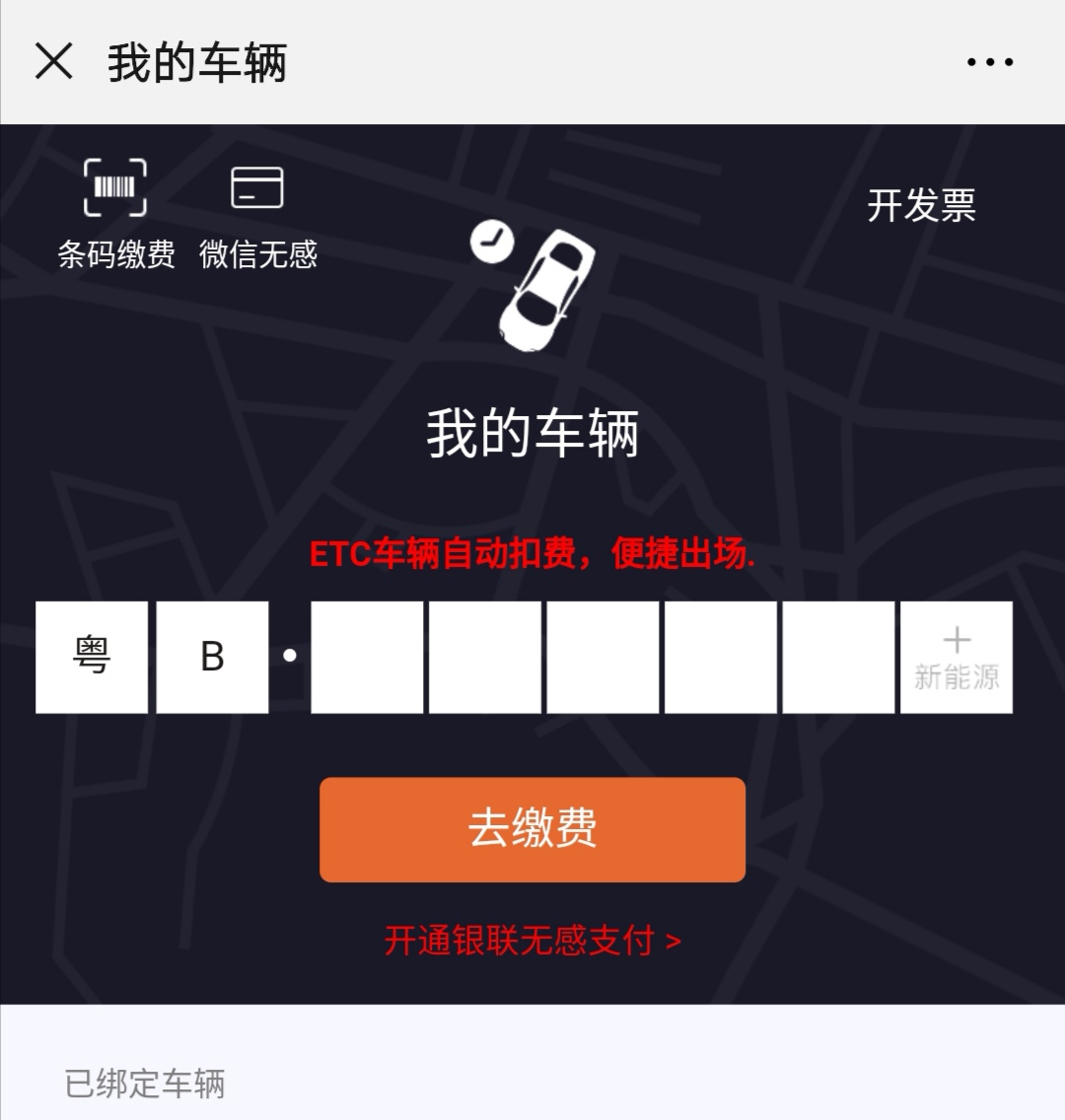Change the plate letter B

pyautogui.click(x=212, y=657)
